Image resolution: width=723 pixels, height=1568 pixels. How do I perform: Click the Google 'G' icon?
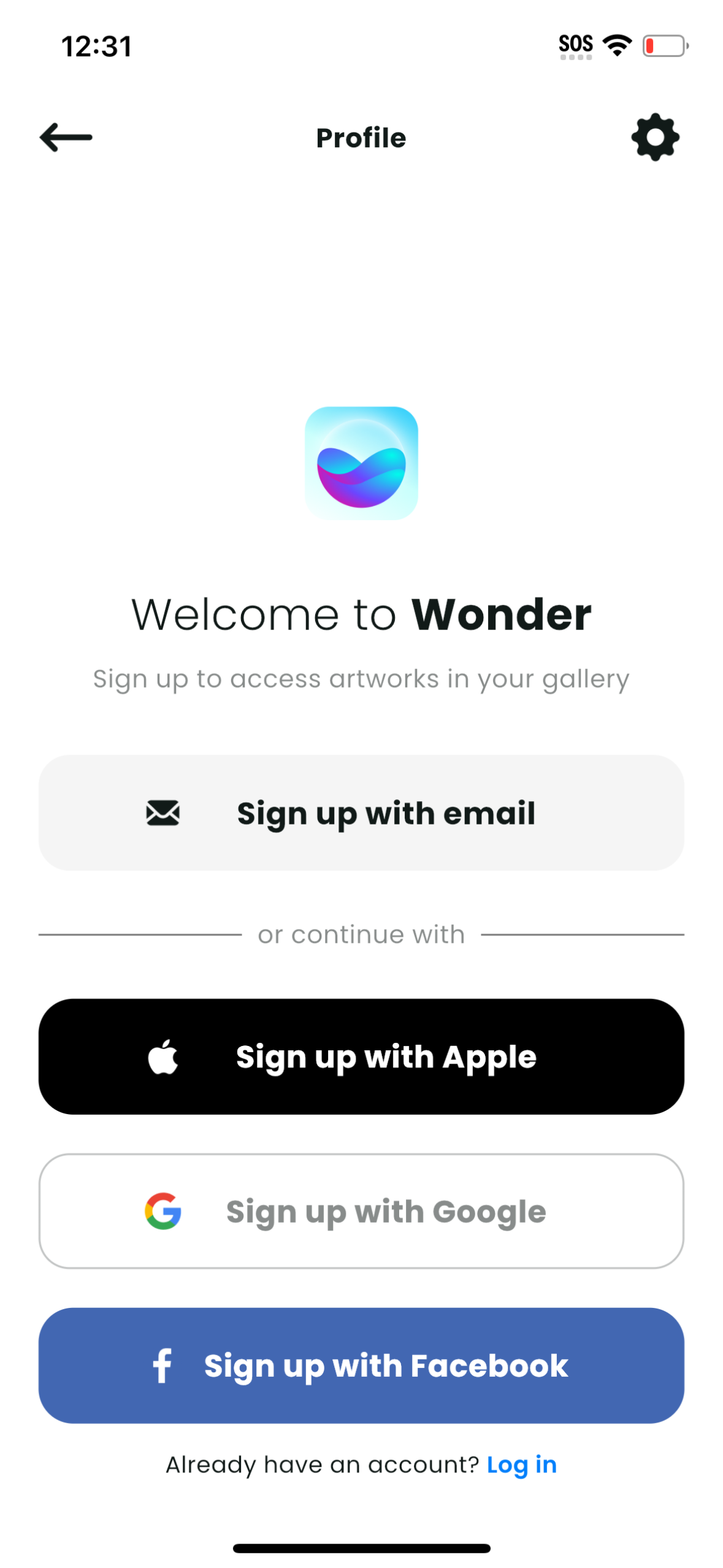pos(162,1210)
